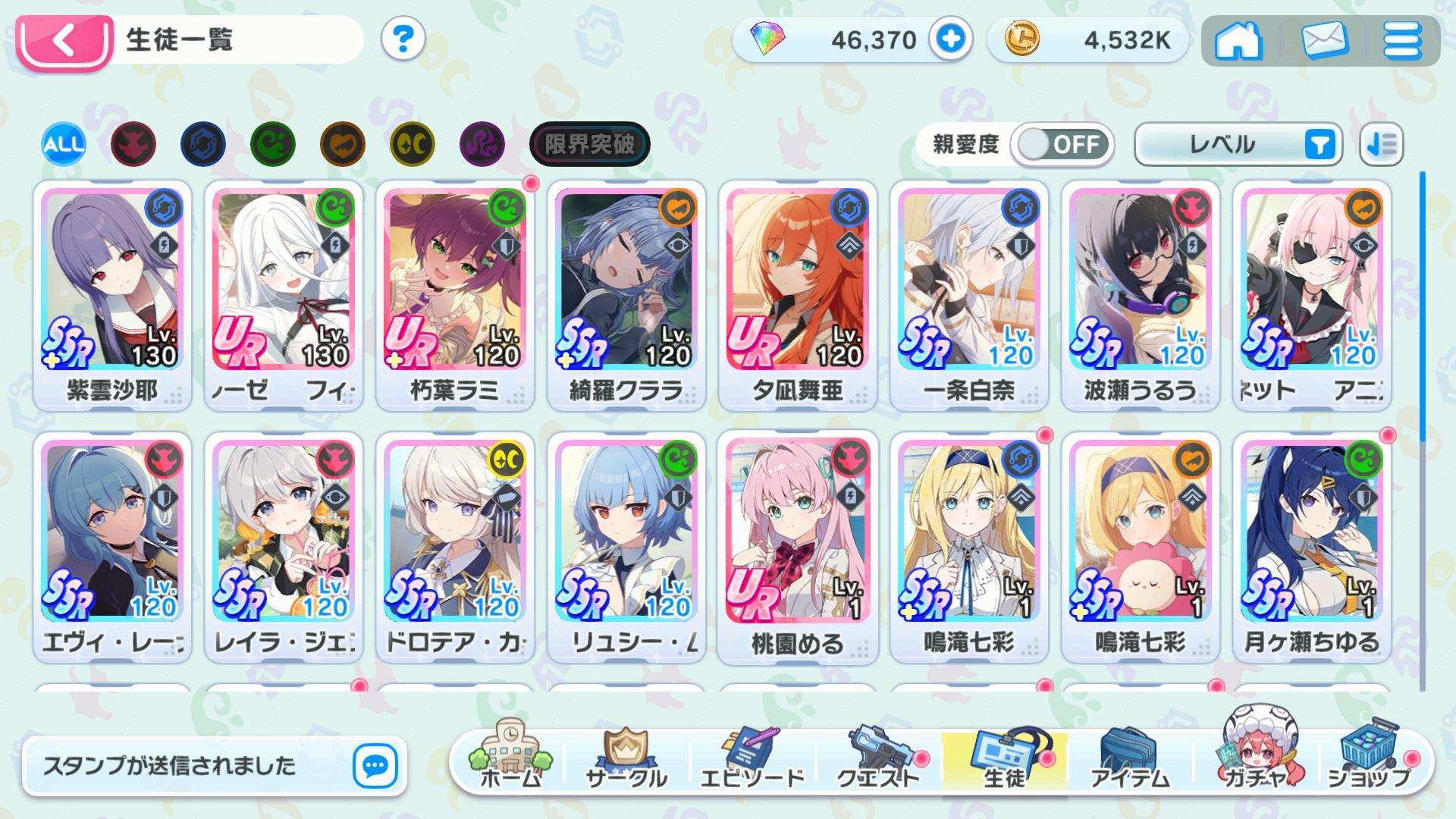Go to the ショップ tab
This screenshot has width=1456, height=819.
click(1369, 760)
